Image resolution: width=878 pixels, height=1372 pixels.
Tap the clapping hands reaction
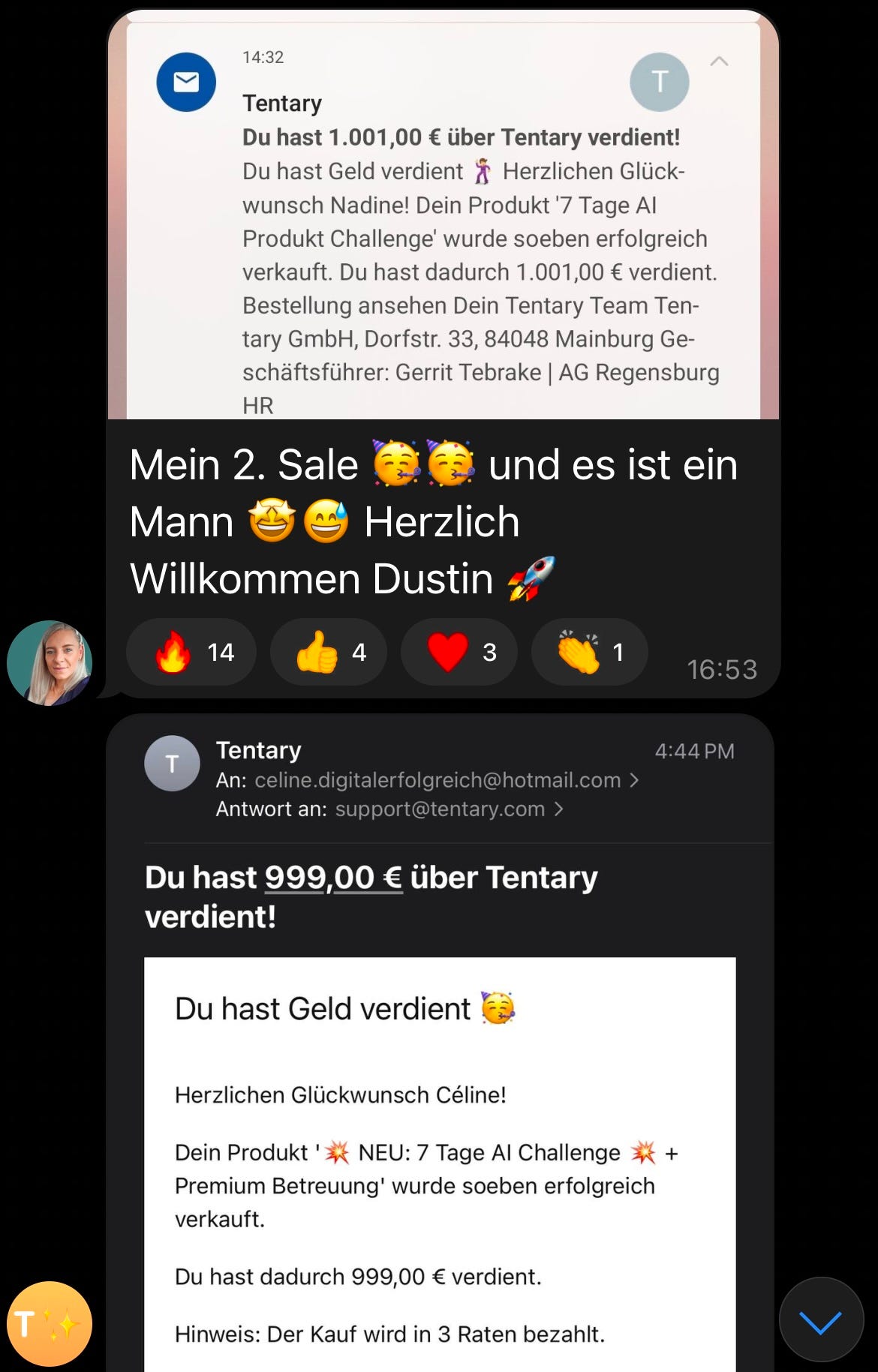(x=589, y=652)
